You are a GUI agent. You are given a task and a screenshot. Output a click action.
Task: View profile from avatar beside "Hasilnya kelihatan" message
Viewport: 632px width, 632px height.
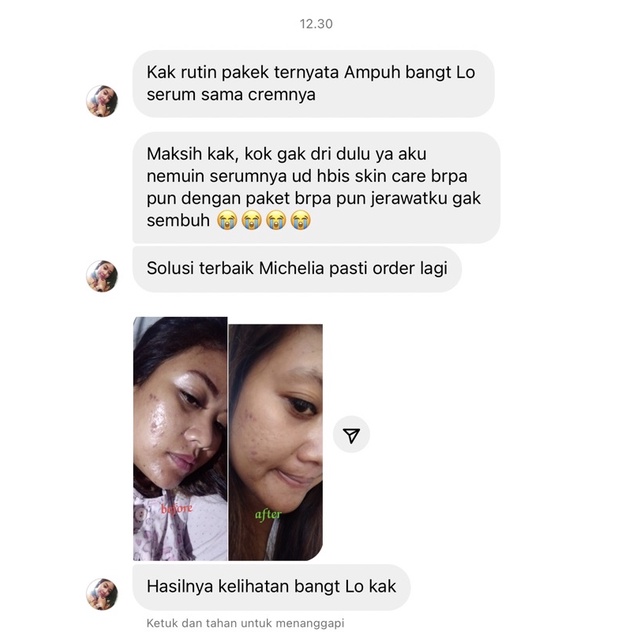pyautogui.click(x=102, y=593)
